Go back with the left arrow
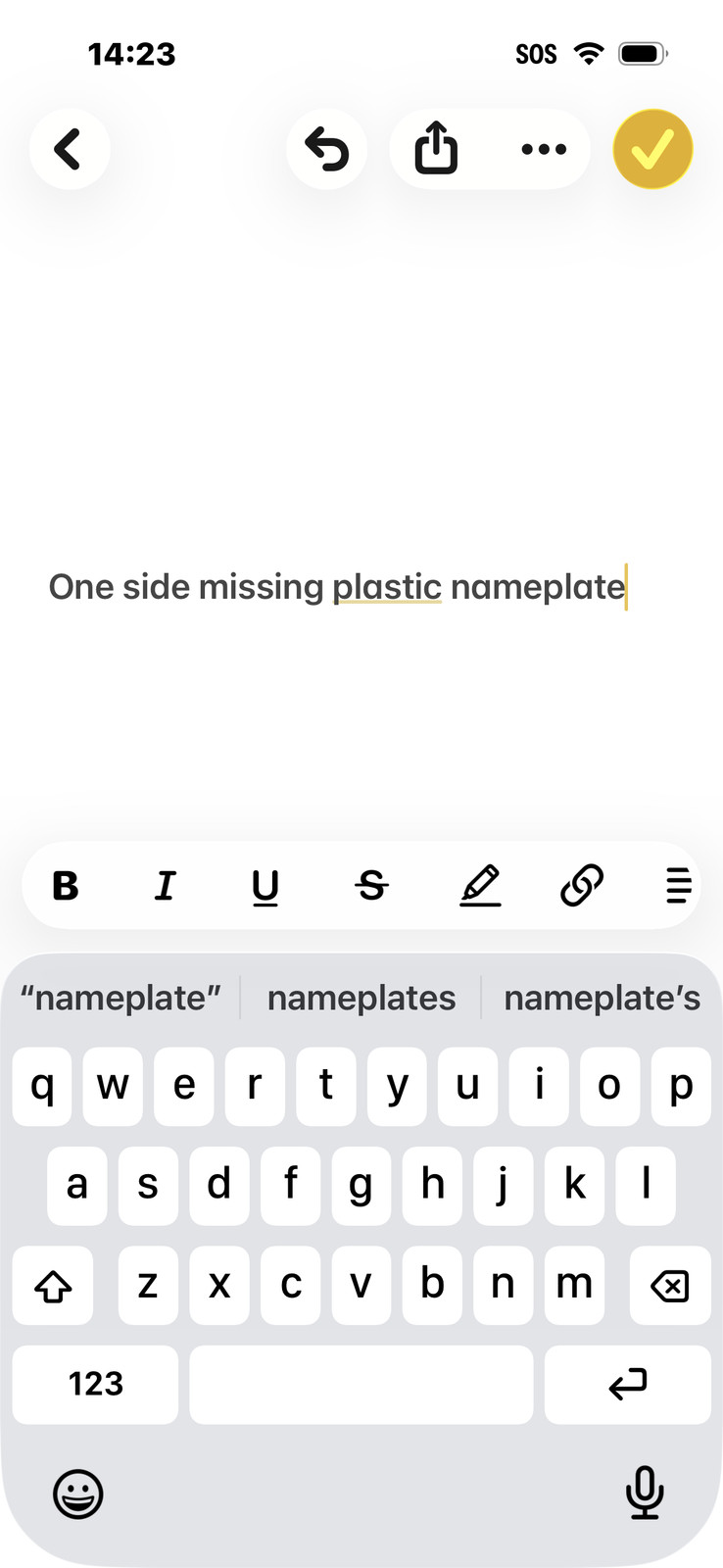The height and width of the screenshot is (1568, 723). pyautogui.click(x=69, y=149)
